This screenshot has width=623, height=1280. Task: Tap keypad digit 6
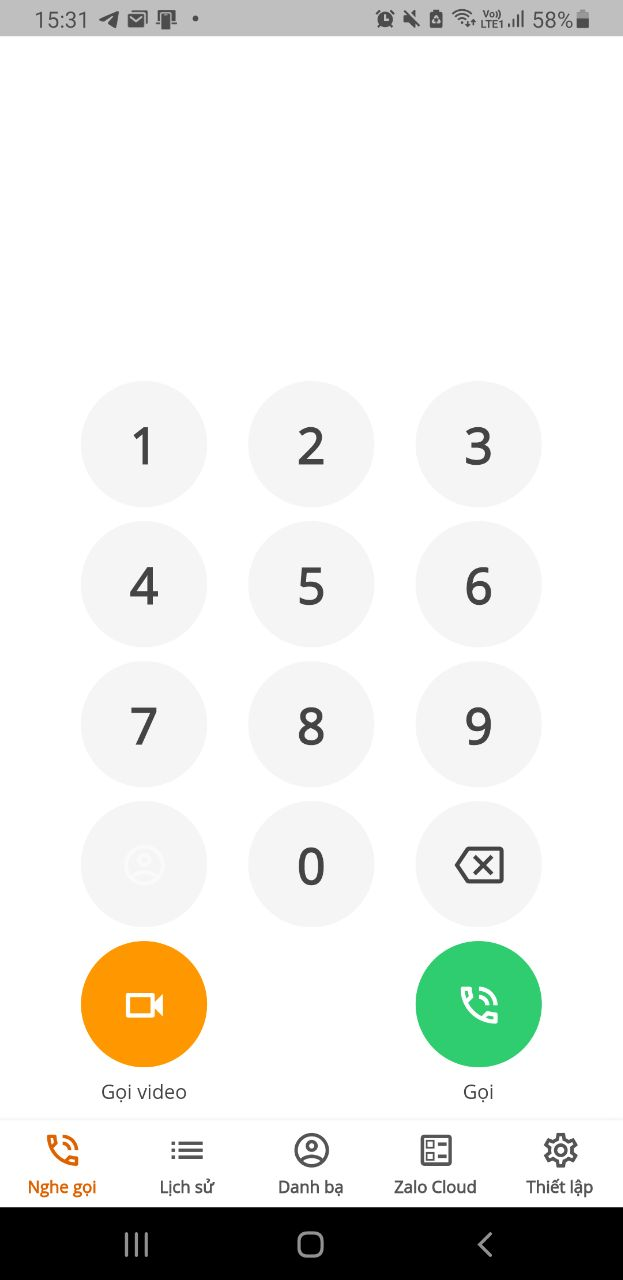click(x=478, y=585)
